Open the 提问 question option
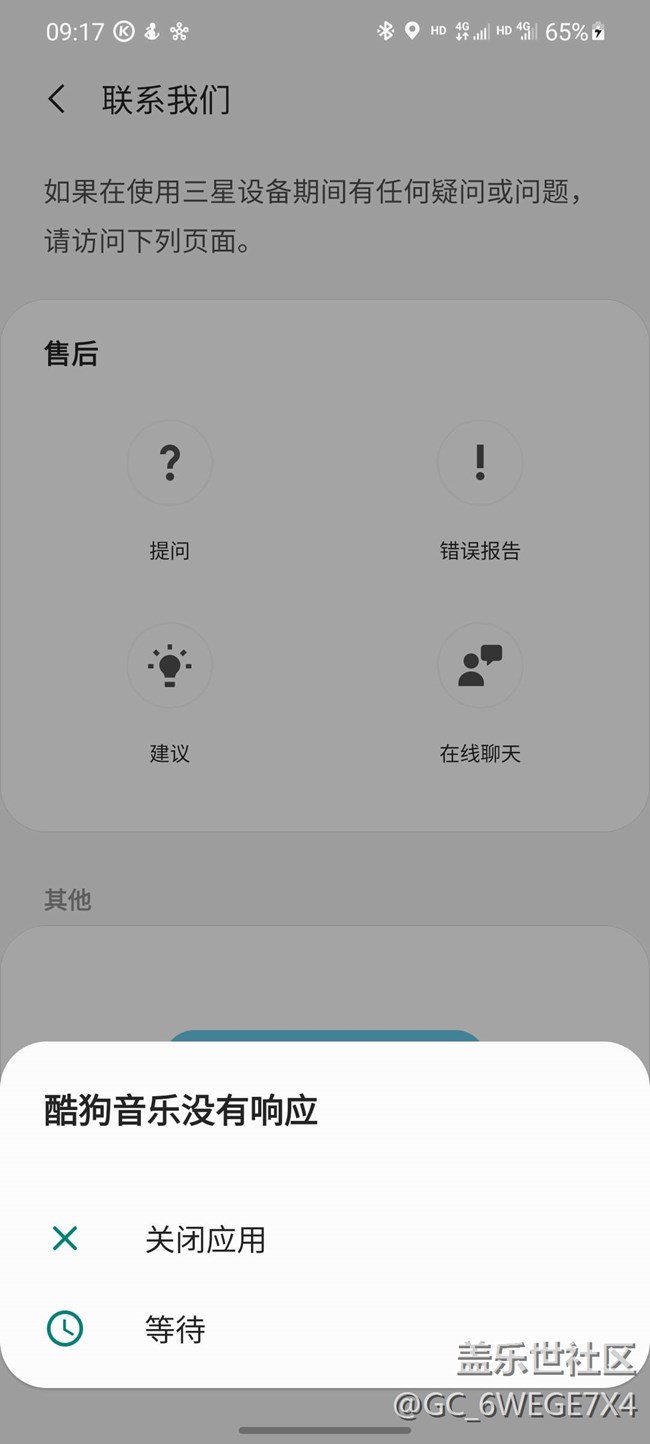The image size is (650, 1444). [170, 490]
